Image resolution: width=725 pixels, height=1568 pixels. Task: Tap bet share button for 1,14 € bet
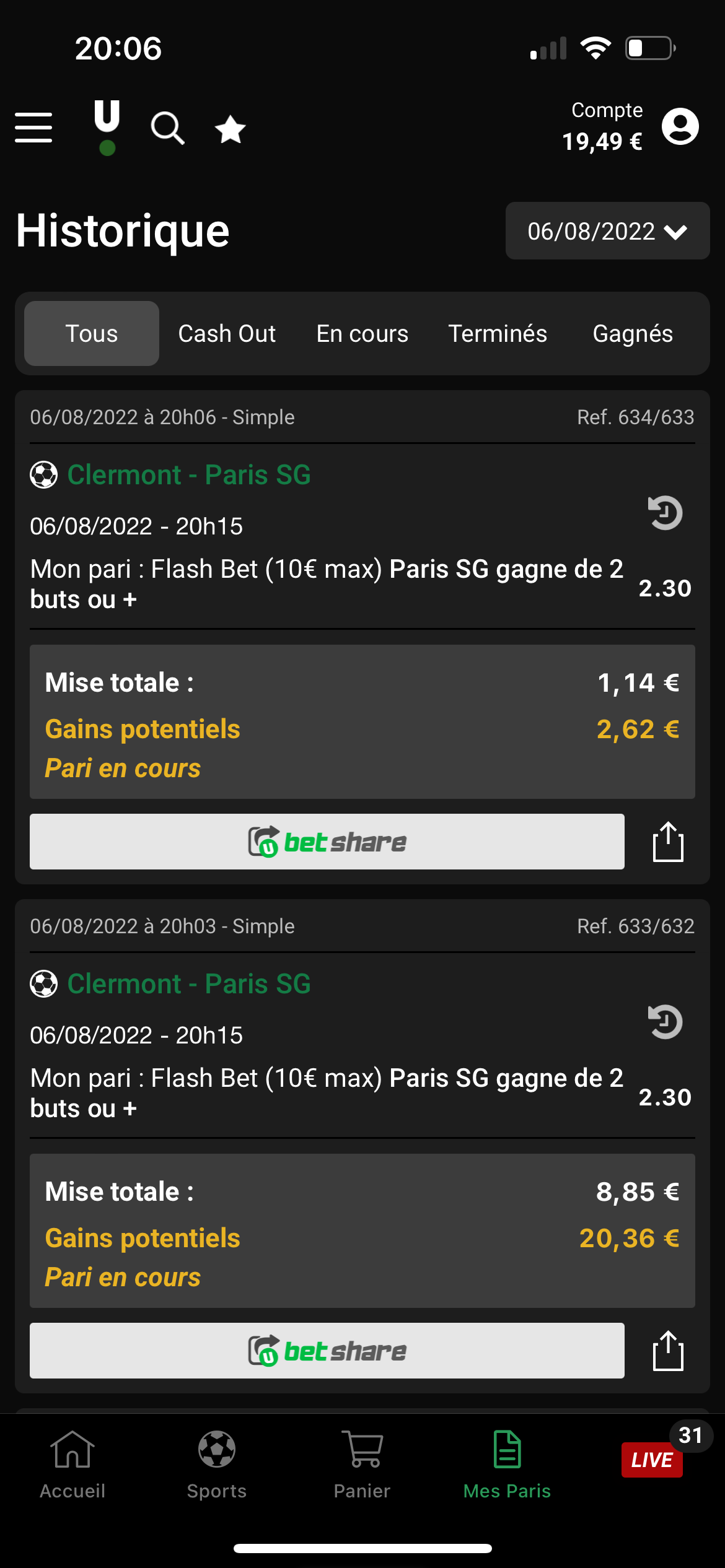[327, 842]
